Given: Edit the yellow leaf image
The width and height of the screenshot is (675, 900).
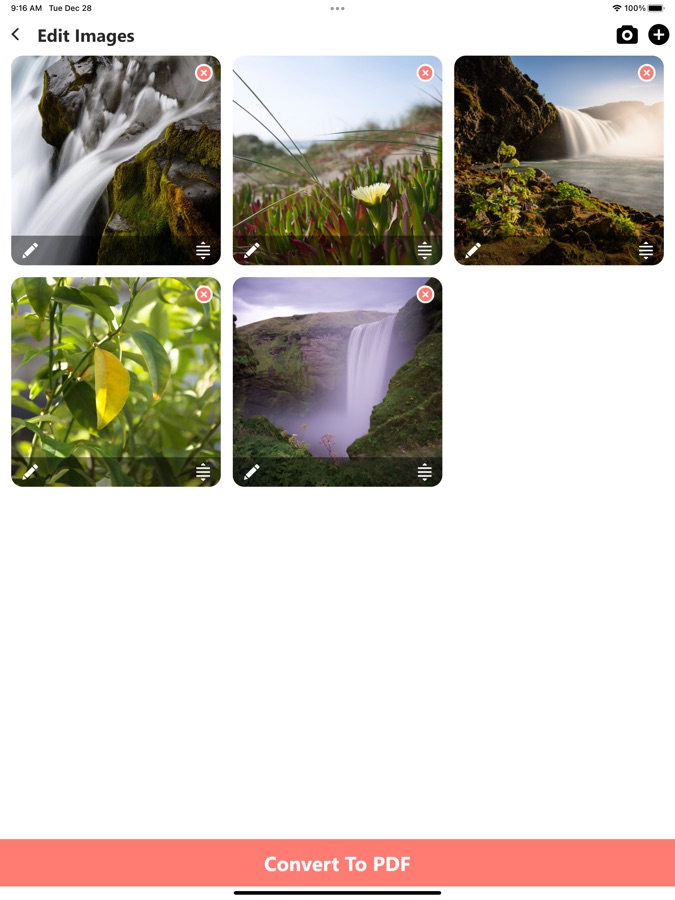Looking at the screenshot, I should pos(30,471).
